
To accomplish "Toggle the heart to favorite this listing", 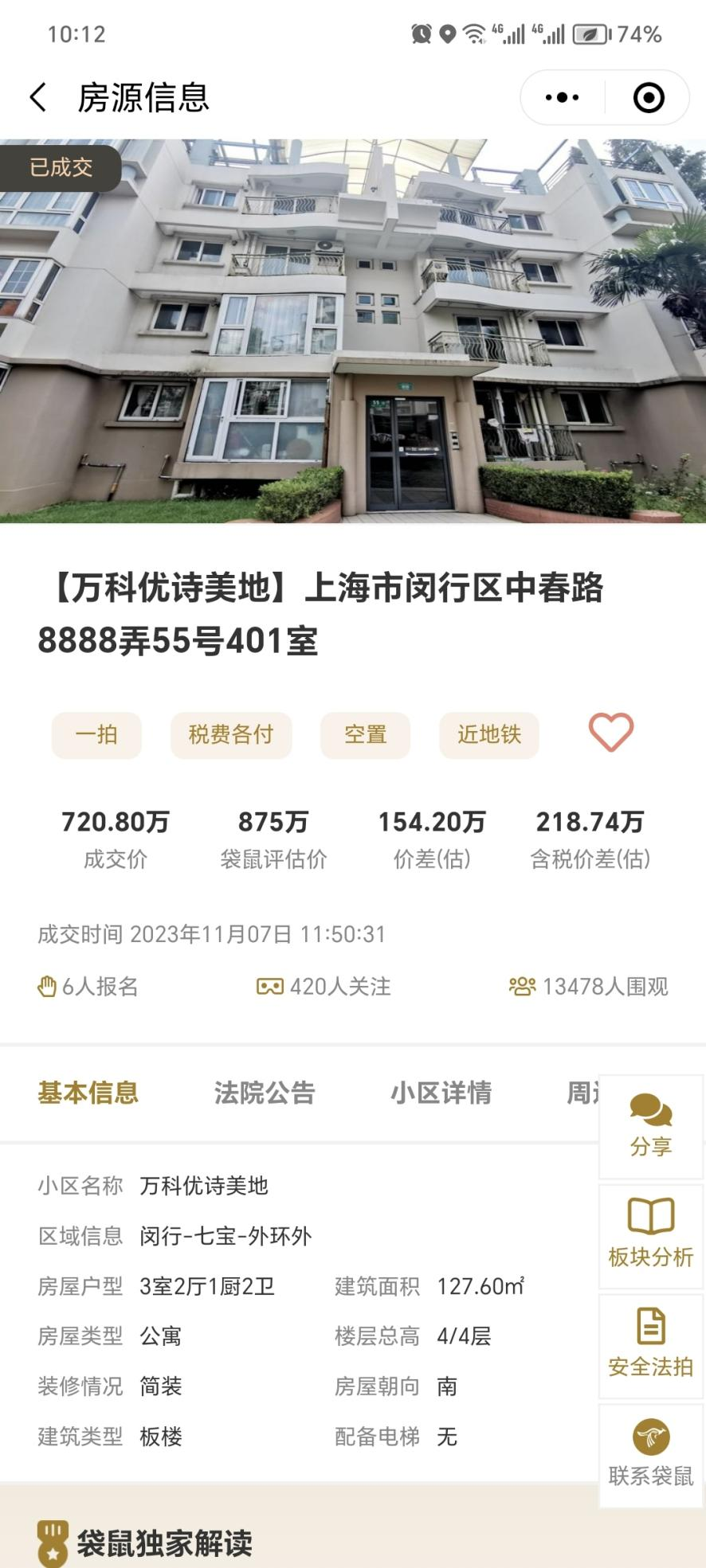I will click(610, 733).
